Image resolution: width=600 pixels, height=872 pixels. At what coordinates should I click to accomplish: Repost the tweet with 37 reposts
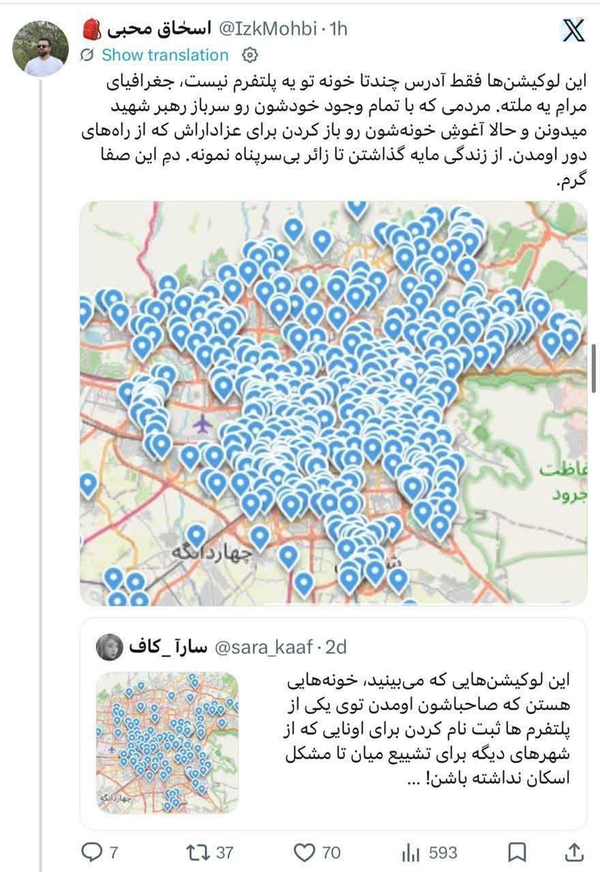click(209, 852)
